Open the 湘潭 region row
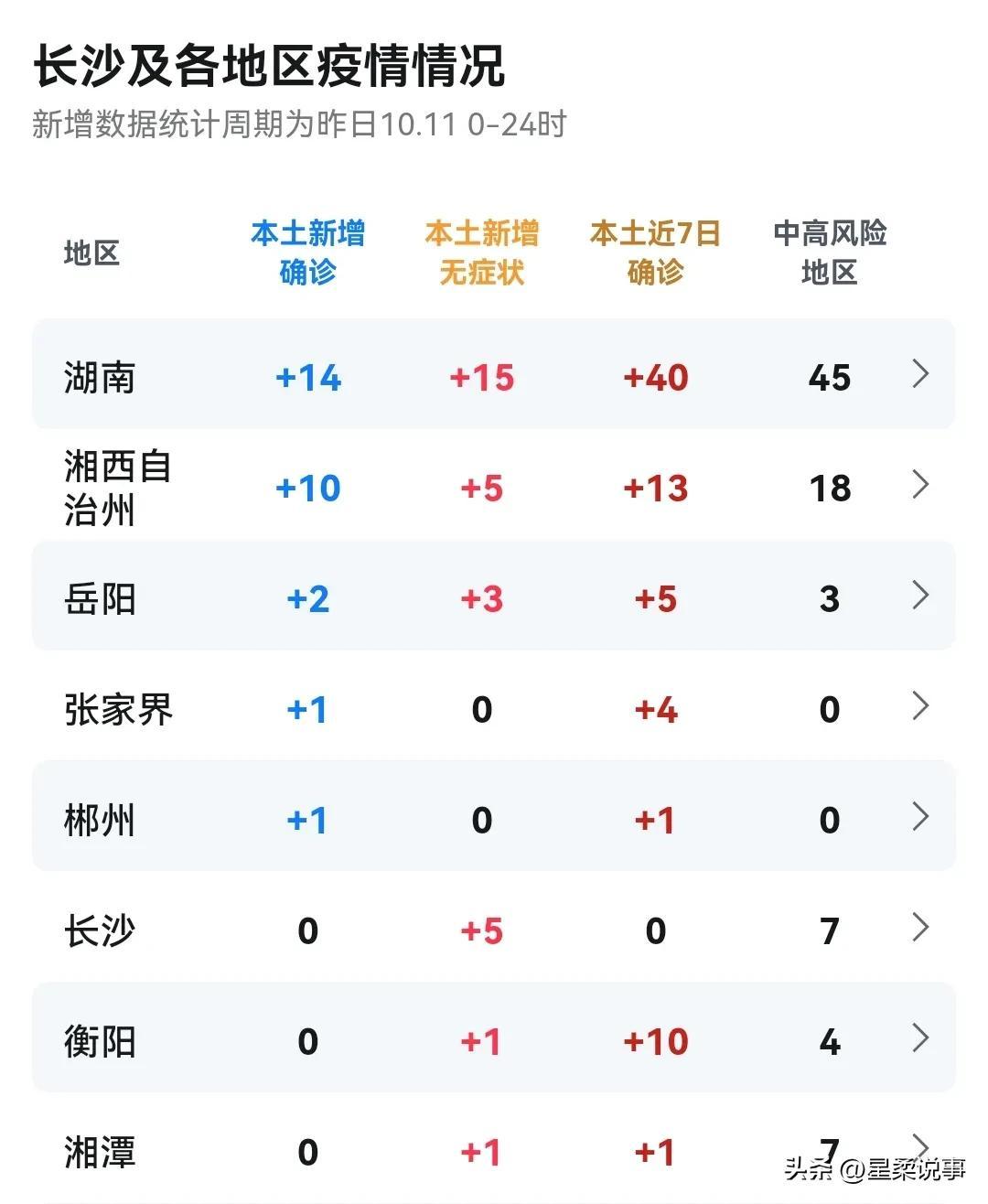This screenshot has height=1204, width=988. pos(494,1151)
